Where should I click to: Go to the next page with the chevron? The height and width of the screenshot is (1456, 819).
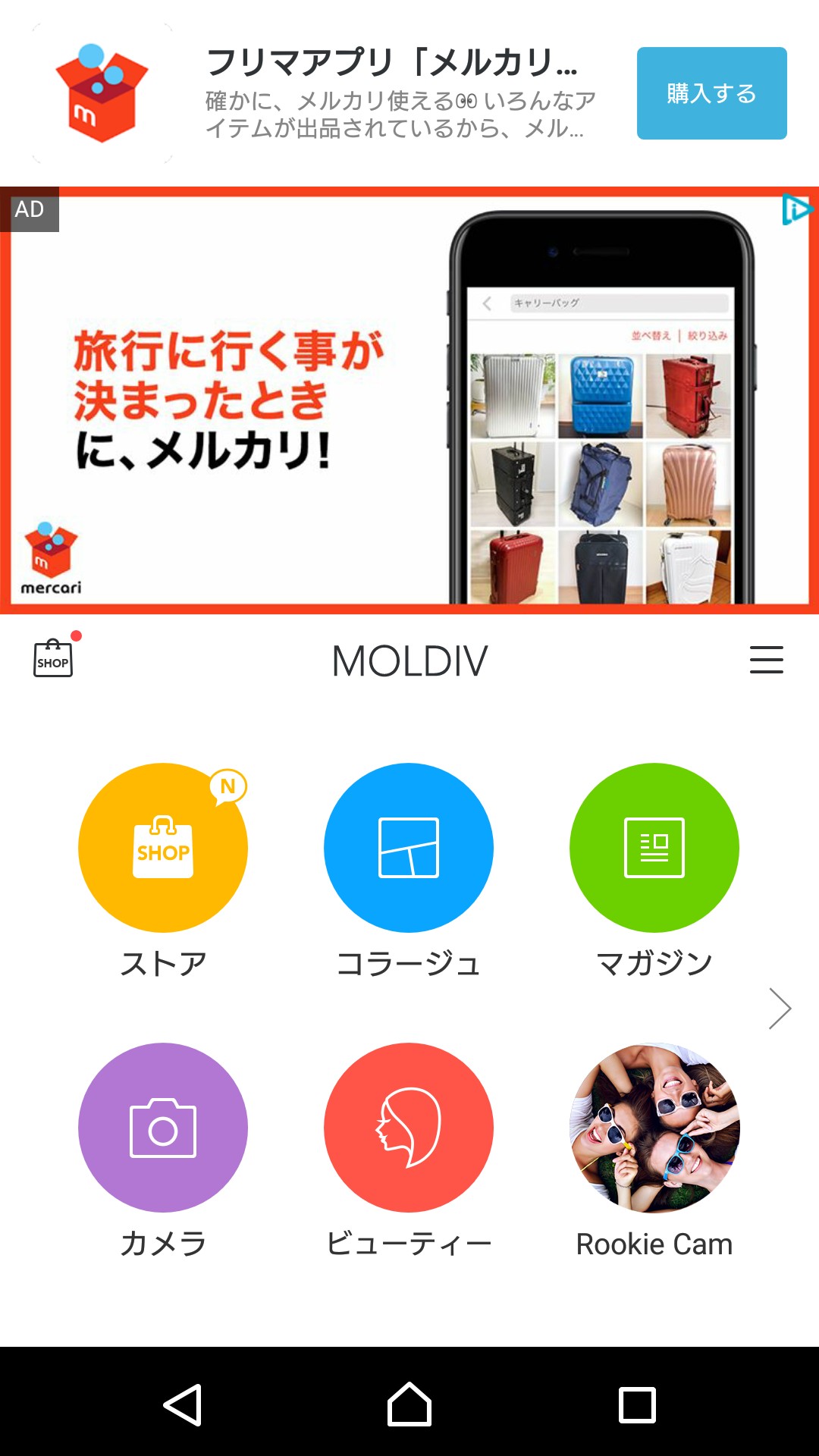point(780,1009)
